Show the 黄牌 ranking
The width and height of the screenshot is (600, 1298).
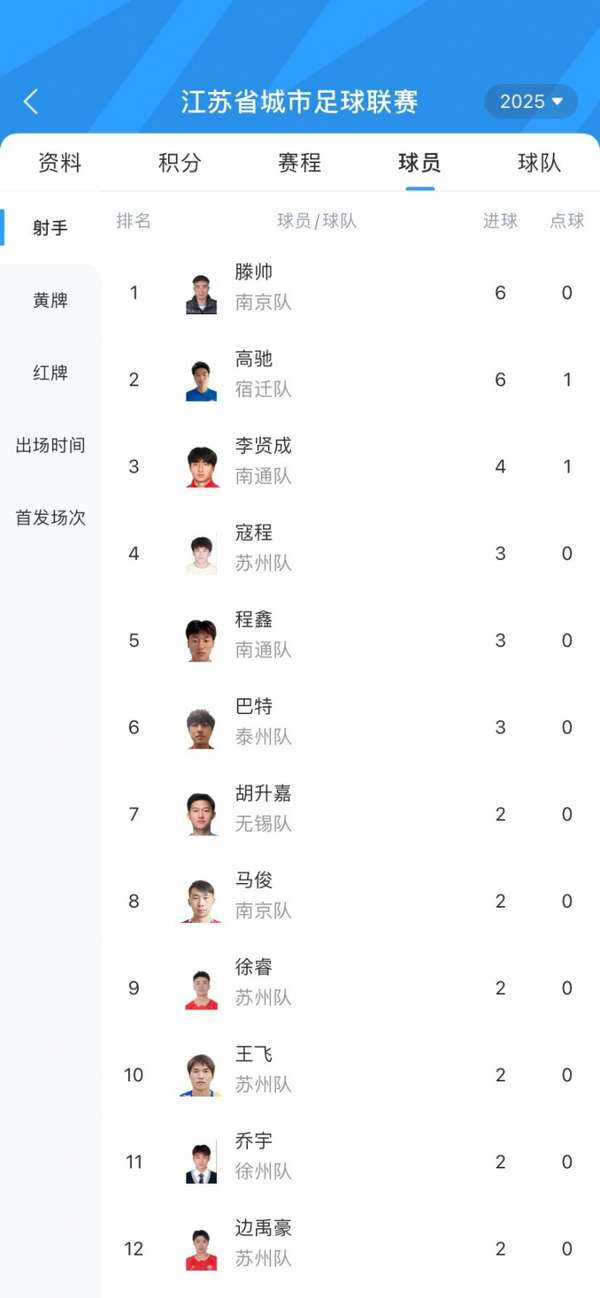[x=50, y=300]
